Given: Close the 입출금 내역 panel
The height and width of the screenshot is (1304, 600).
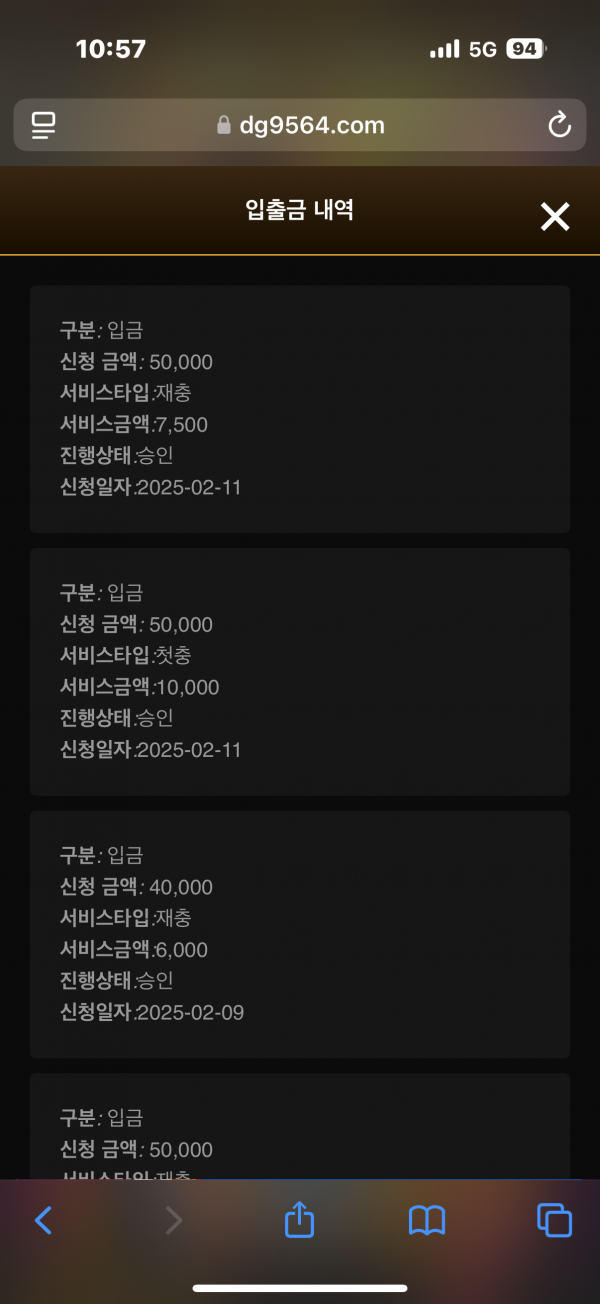Looking at the screenshot, I should [x=555, y=216].
